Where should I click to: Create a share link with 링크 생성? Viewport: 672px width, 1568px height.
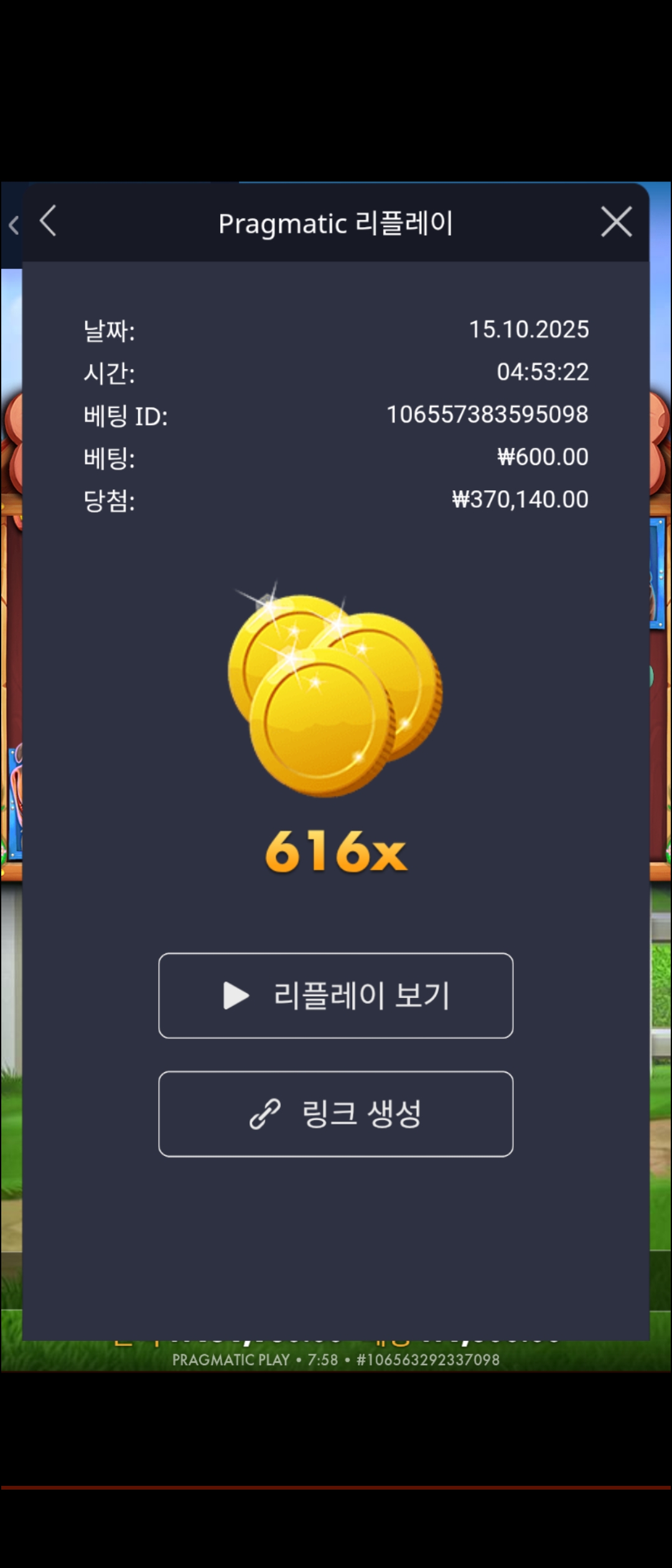click(x=336, y=1114)
